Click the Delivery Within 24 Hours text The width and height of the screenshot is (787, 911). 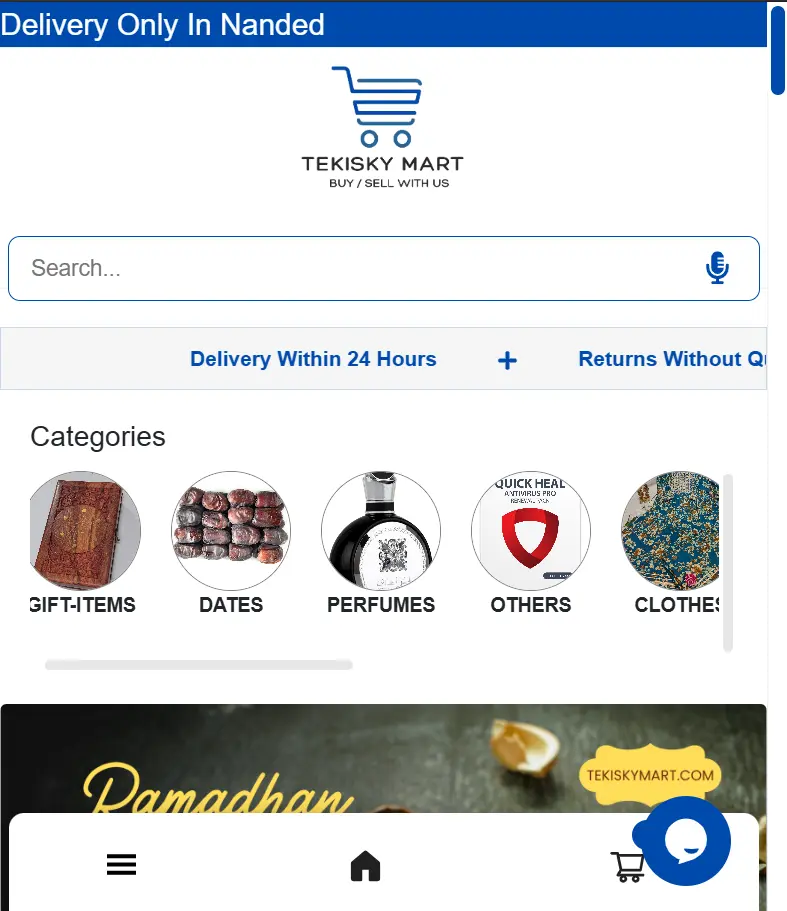pos(313,359)
